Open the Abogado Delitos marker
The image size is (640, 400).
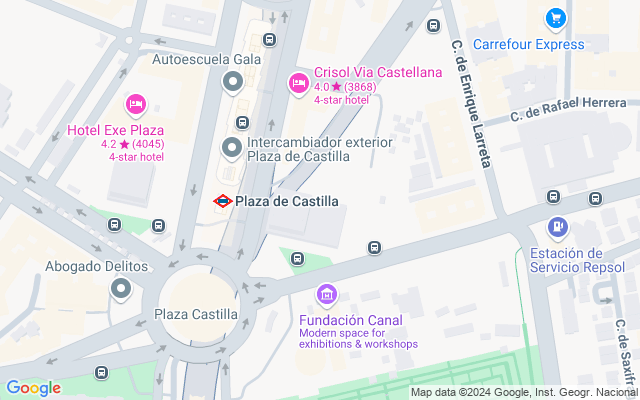122,289
